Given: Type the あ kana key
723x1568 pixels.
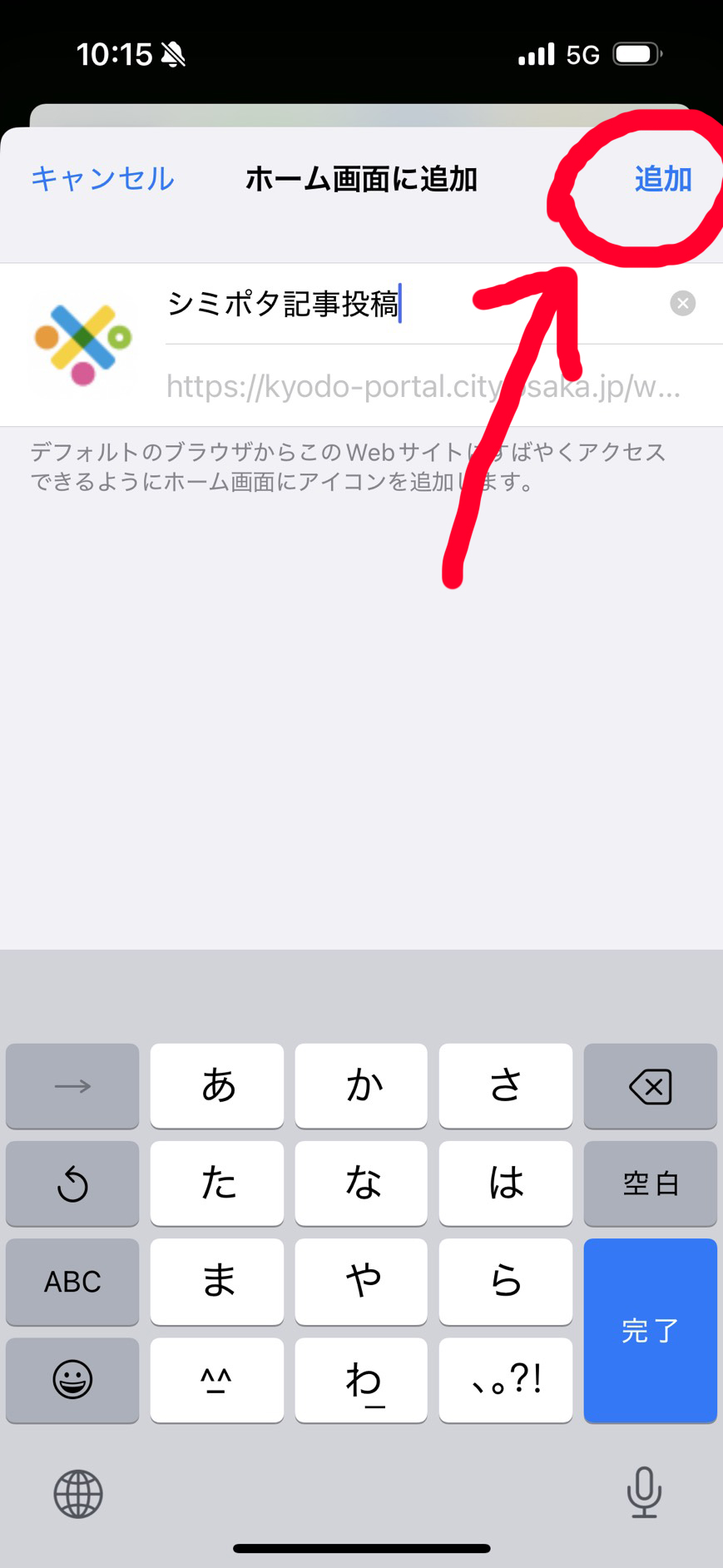Looking at the screenshot, I should pyautogui.click(x=217, y=1086).
